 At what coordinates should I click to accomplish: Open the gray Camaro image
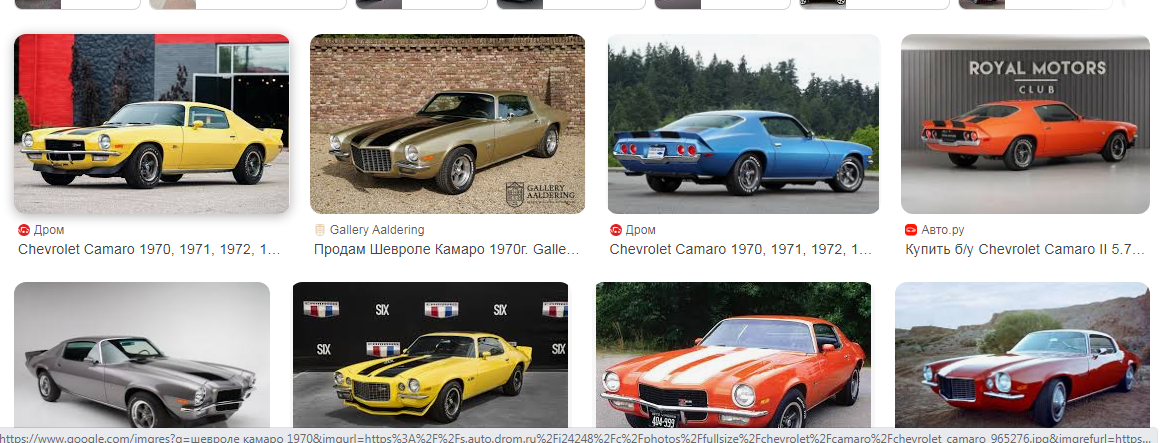coord(141,360)
